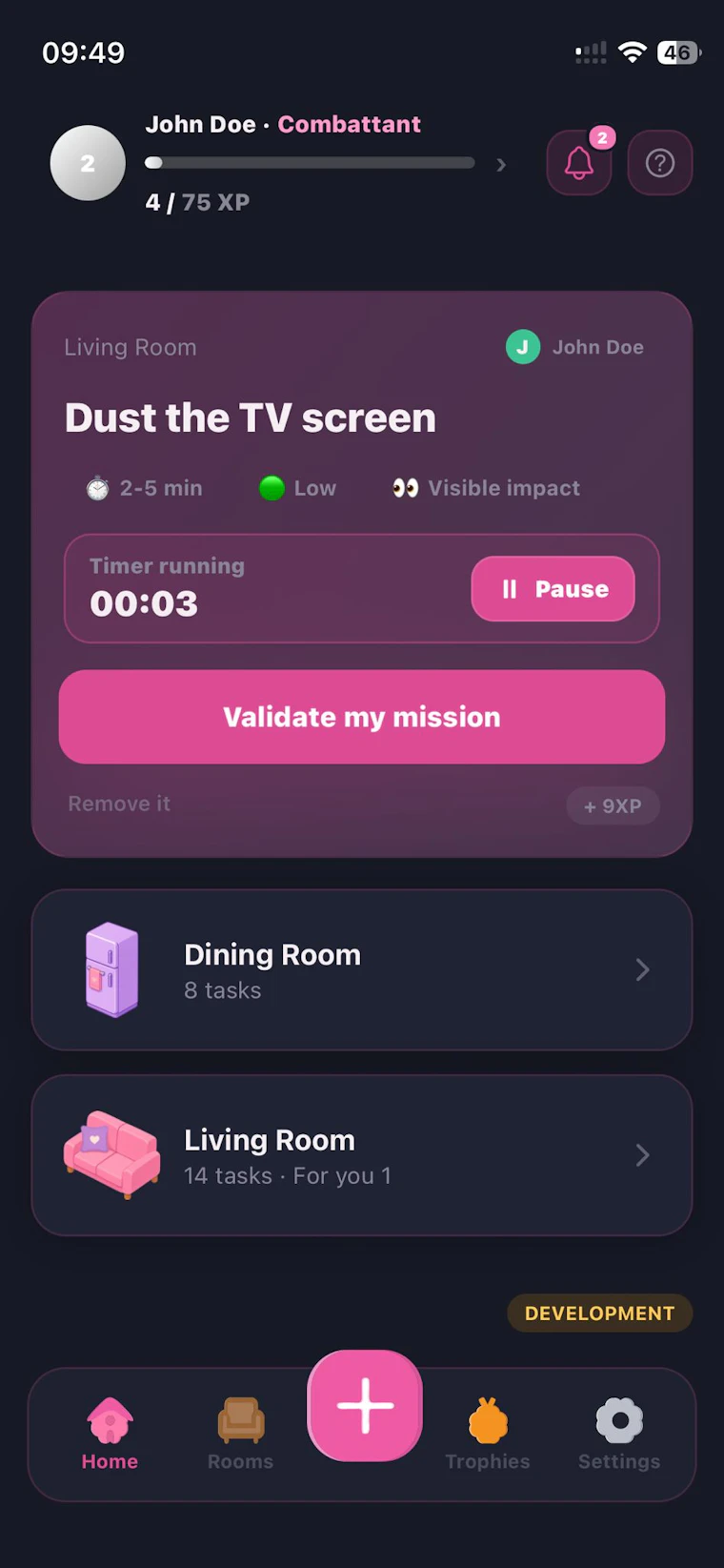Open the notifications bell
Image resolution: width=724 pixels, height=1568 pixels.
(579, 163)
